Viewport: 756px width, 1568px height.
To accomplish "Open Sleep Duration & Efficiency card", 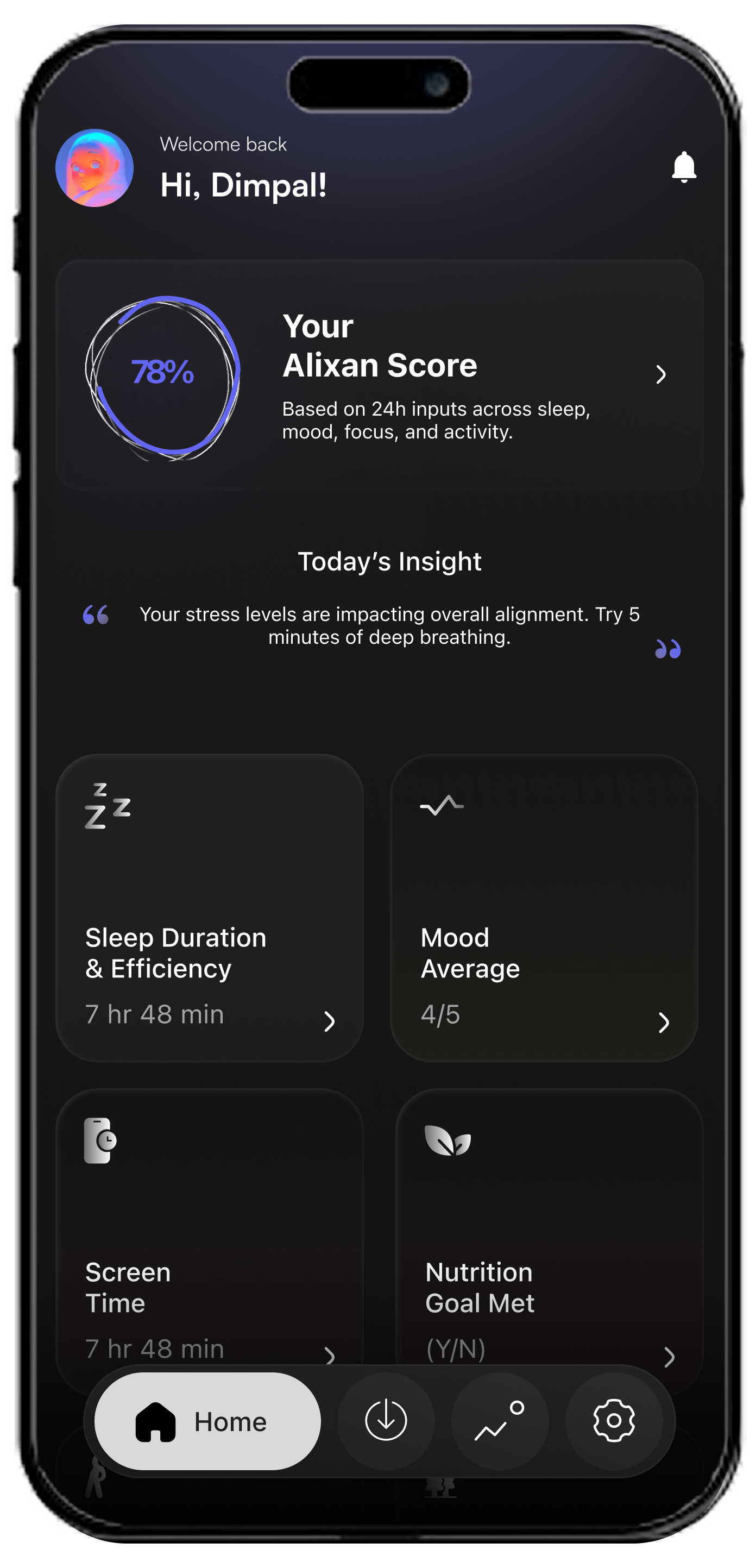I will click(x=210, y=907).
